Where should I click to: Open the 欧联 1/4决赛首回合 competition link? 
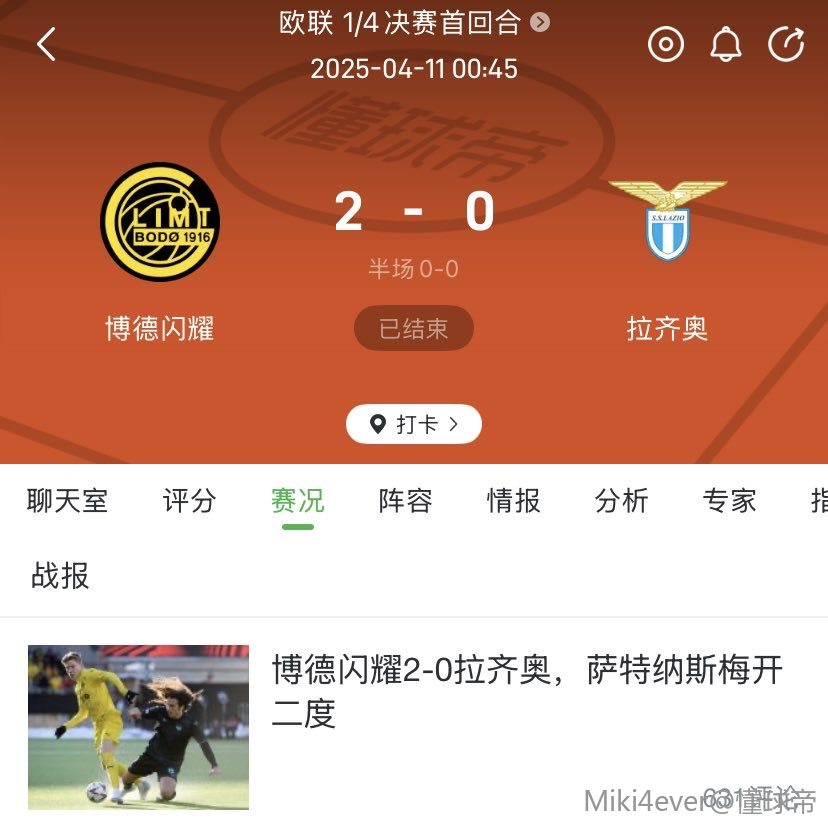[x=414, y=22]
